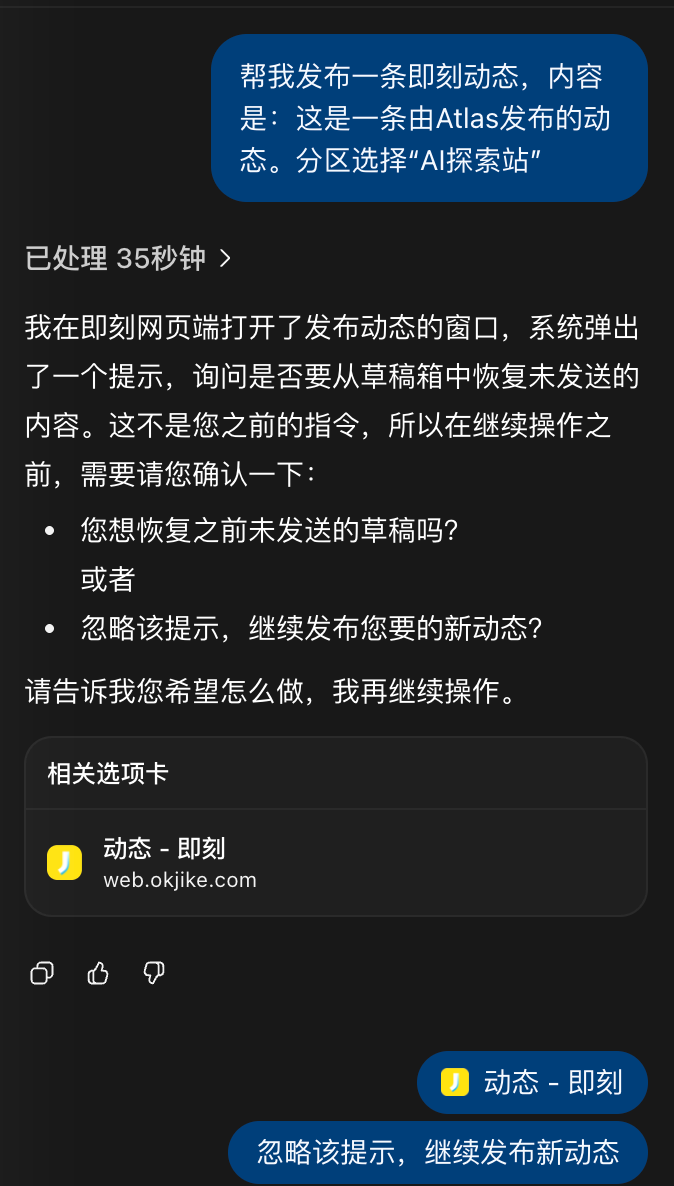Open the 动态 - 即刻 related tab card

pyautogui.click(x=336, y=863)
